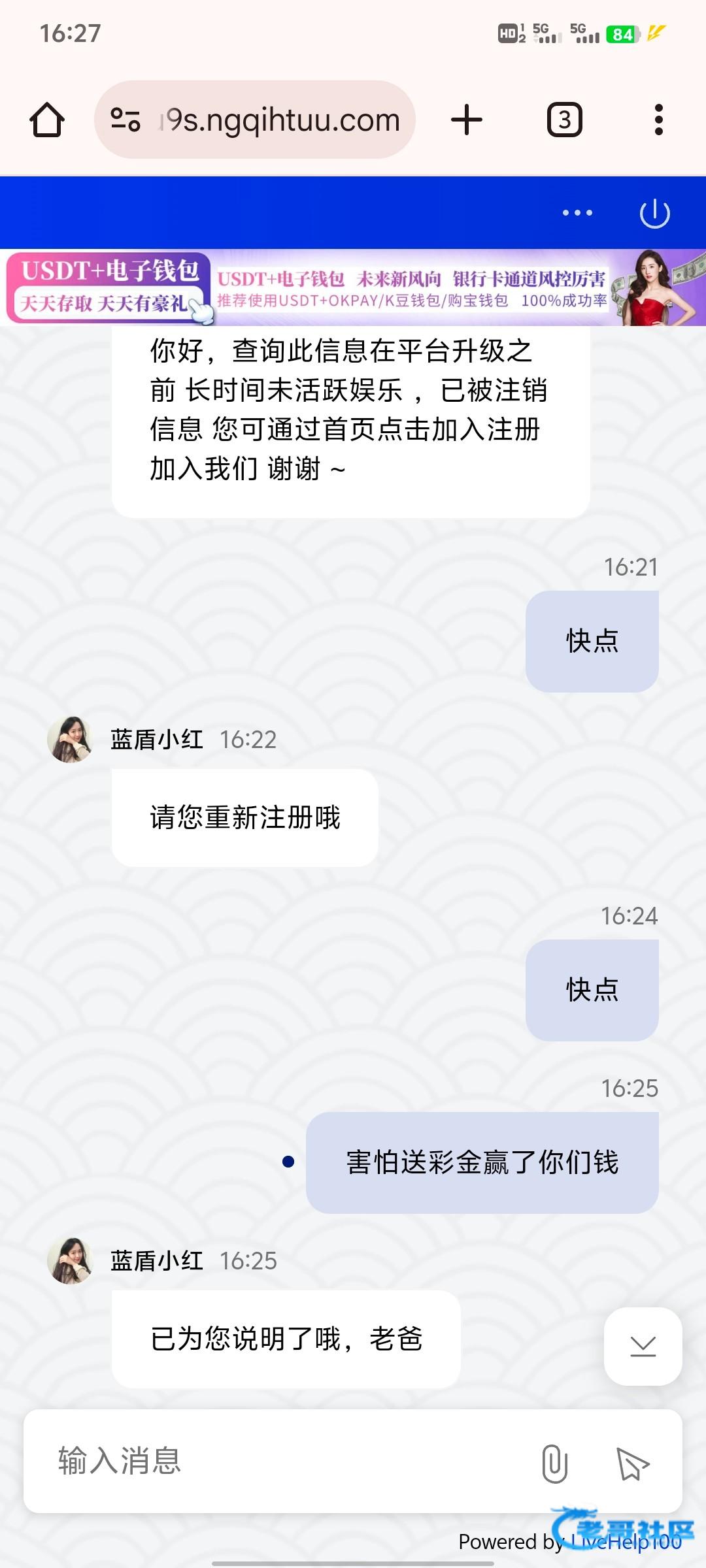
Task: Open the LiveHelp100 link
Action: click(626, 1542)
